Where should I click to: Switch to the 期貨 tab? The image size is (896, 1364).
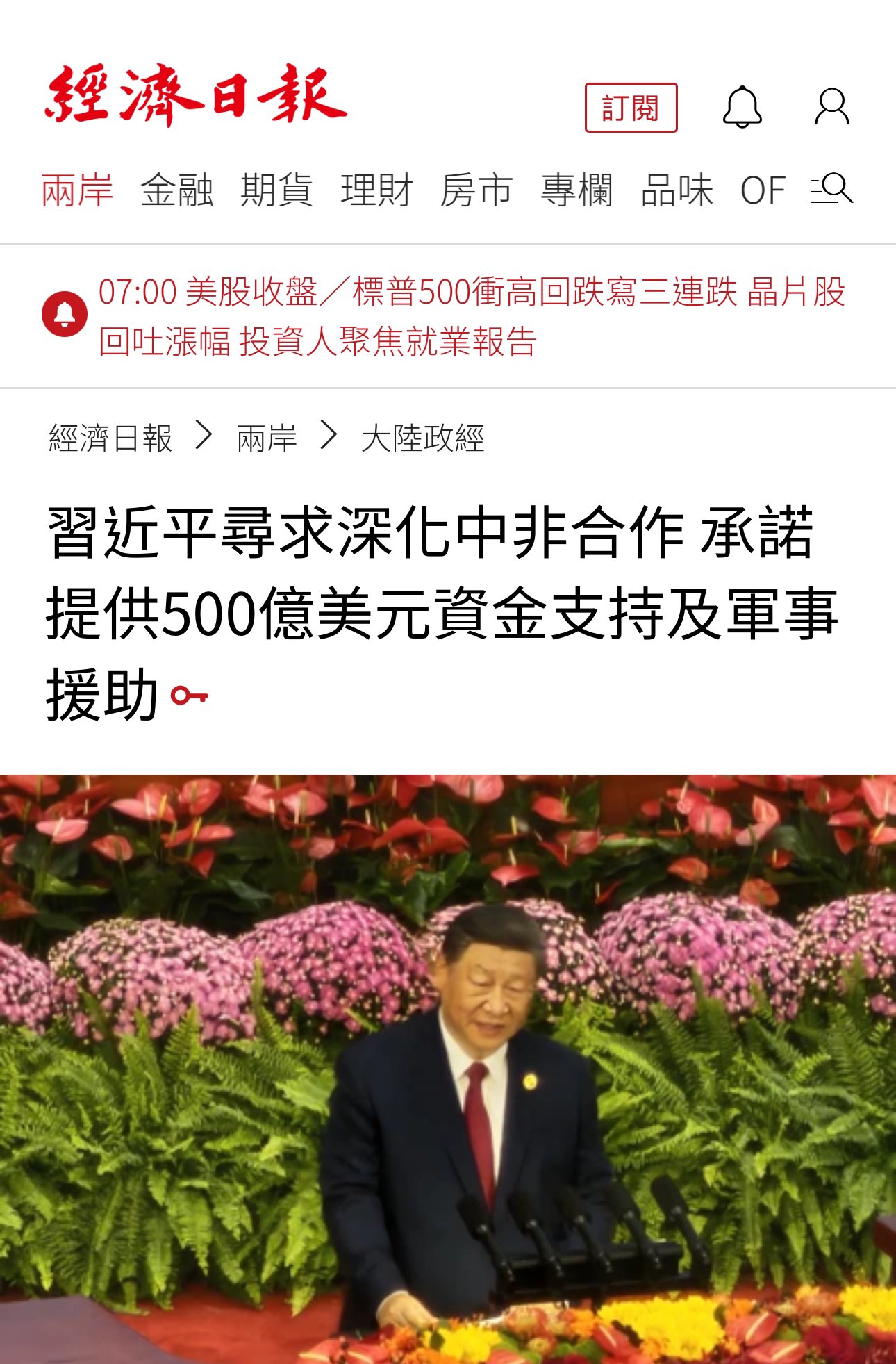276,190
